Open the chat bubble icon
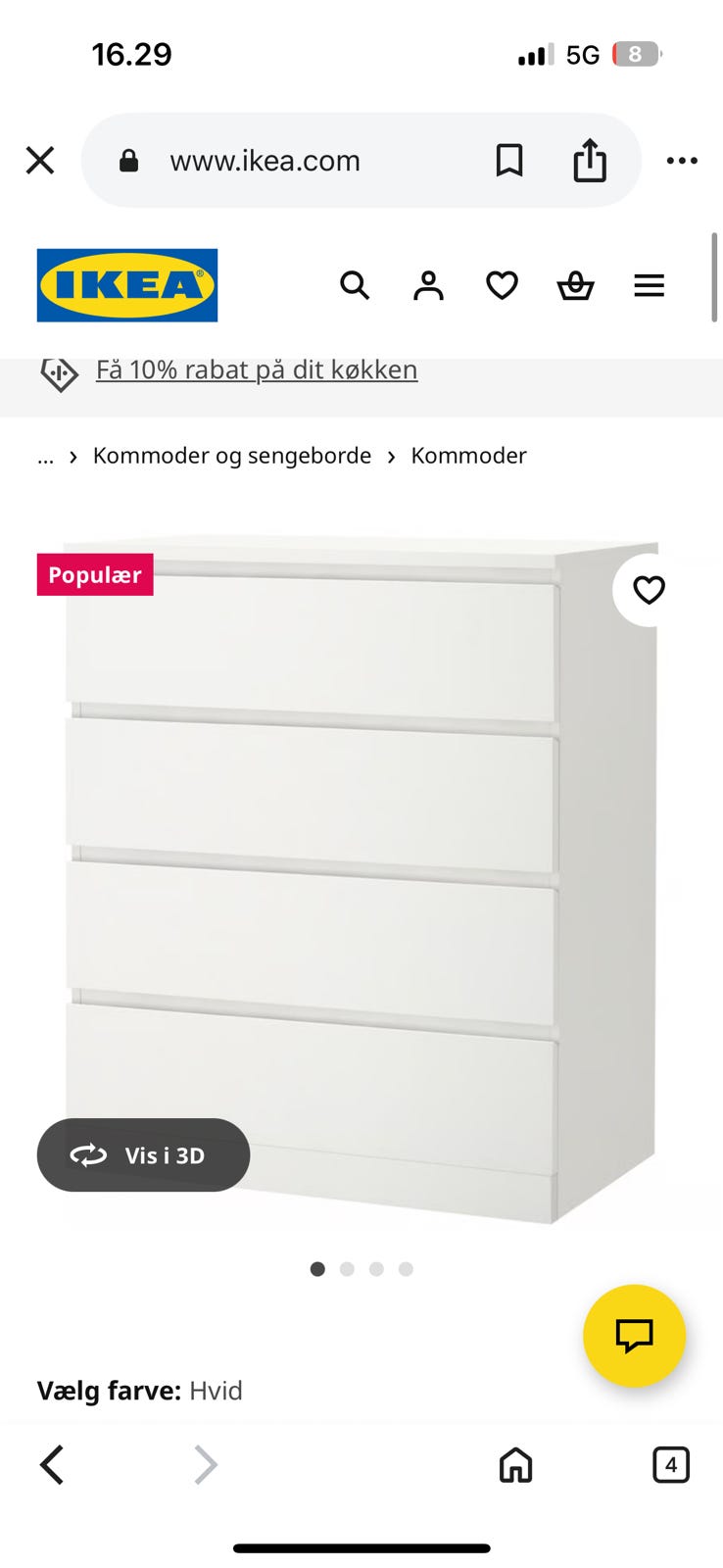 click(x=634, y=1335)
